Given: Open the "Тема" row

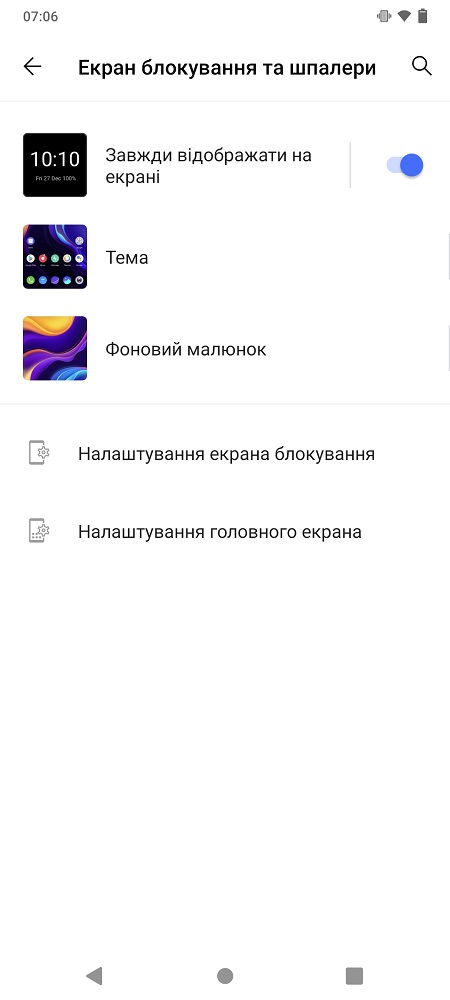Looking at the screenshot, I should tap(225, 256).
